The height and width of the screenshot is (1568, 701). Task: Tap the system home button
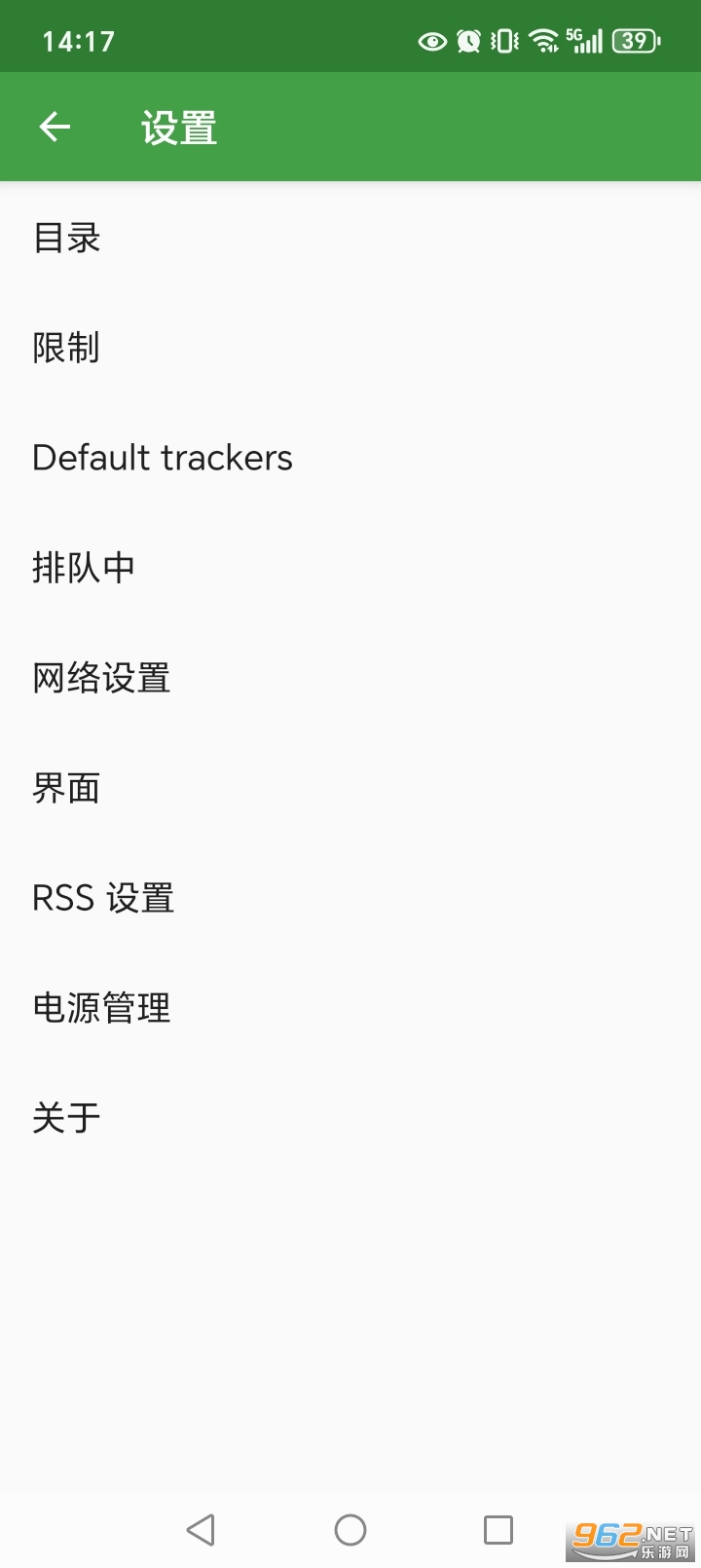[350, 1530]
